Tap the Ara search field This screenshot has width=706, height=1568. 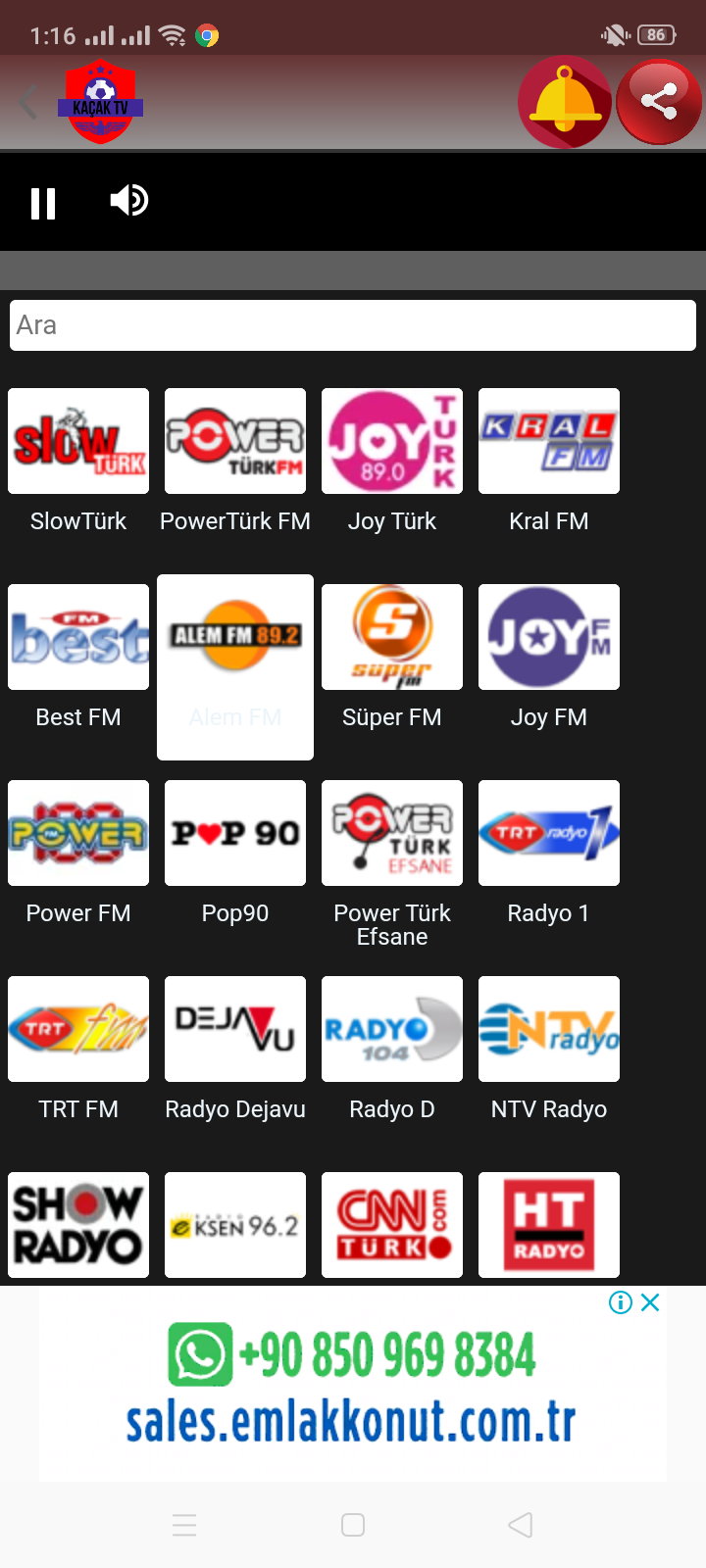(x=353, y=325)
